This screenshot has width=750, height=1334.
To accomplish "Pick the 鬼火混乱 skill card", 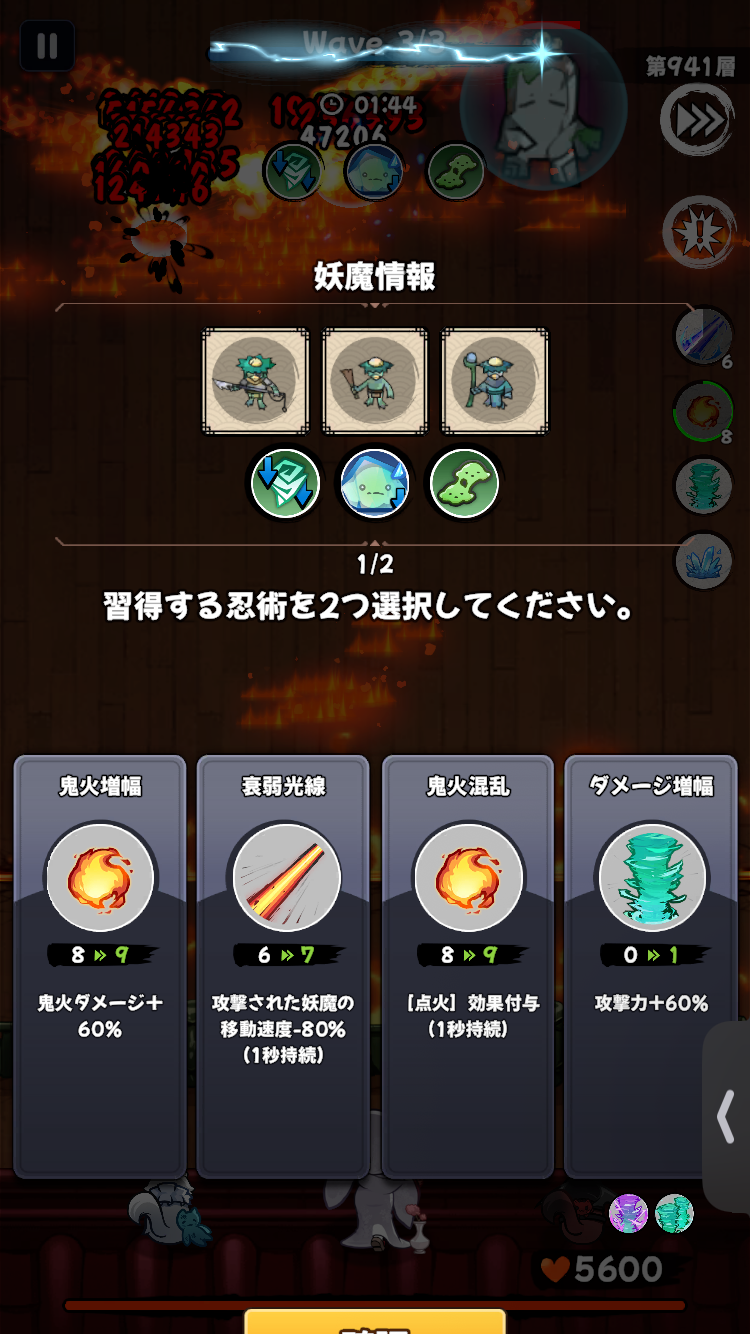I will click(x=468, y=965).
